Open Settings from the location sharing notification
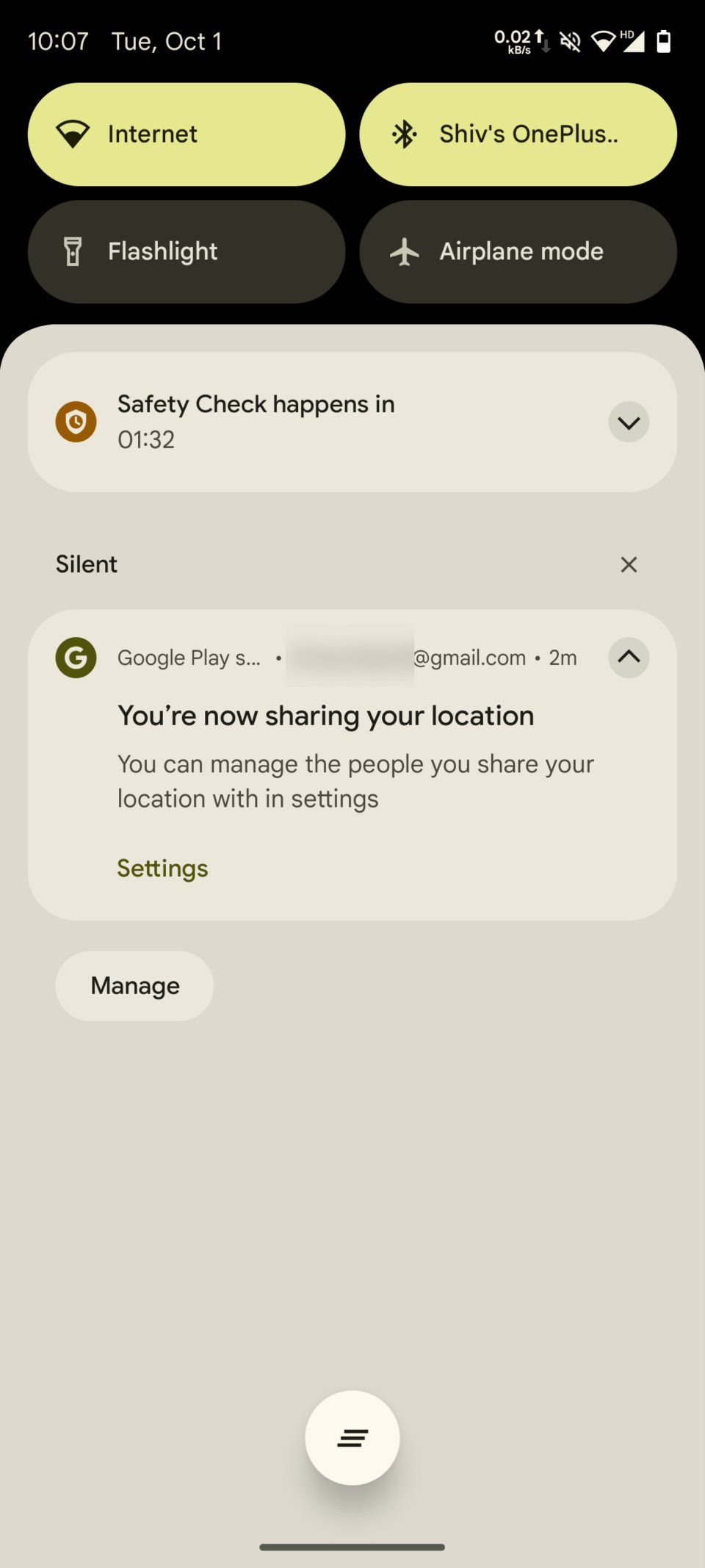 (x=162, y=868)
